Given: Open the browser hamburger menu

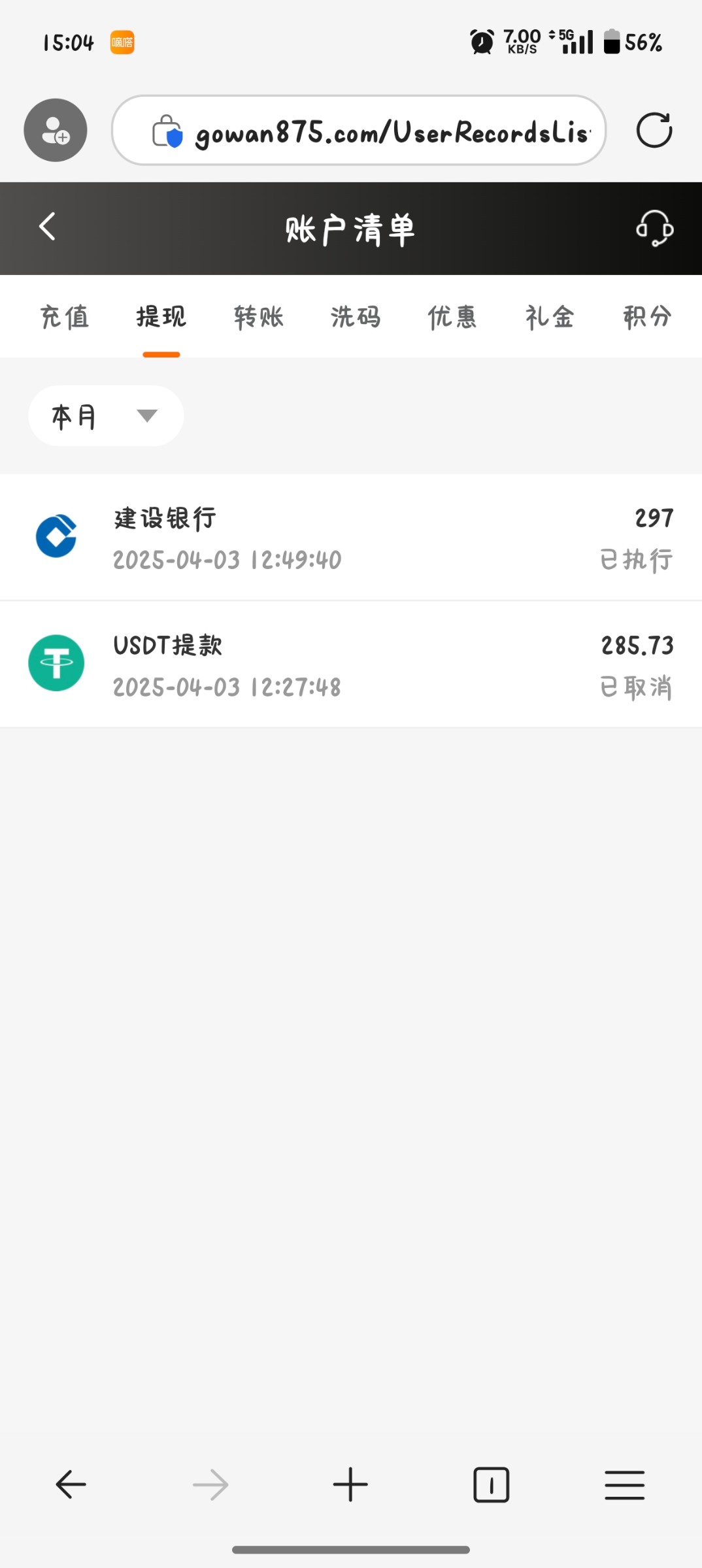Looking at the screenshot, I should pyautogui.click(x=624, y=1485).
